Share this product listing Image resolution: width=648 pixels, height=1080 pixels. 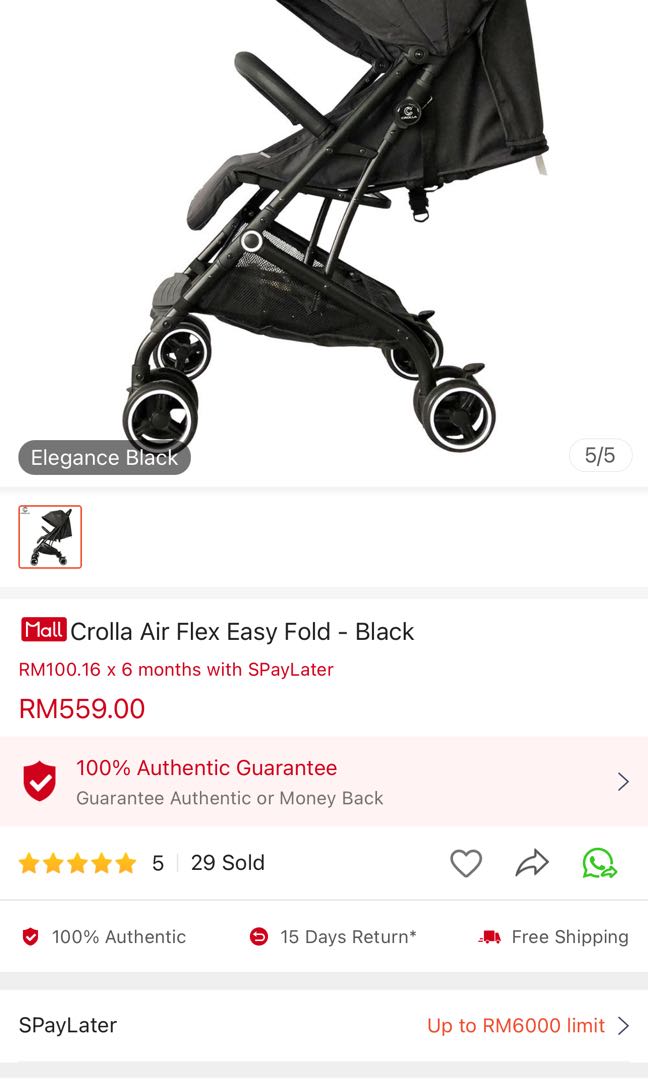(x=532, y=863)
